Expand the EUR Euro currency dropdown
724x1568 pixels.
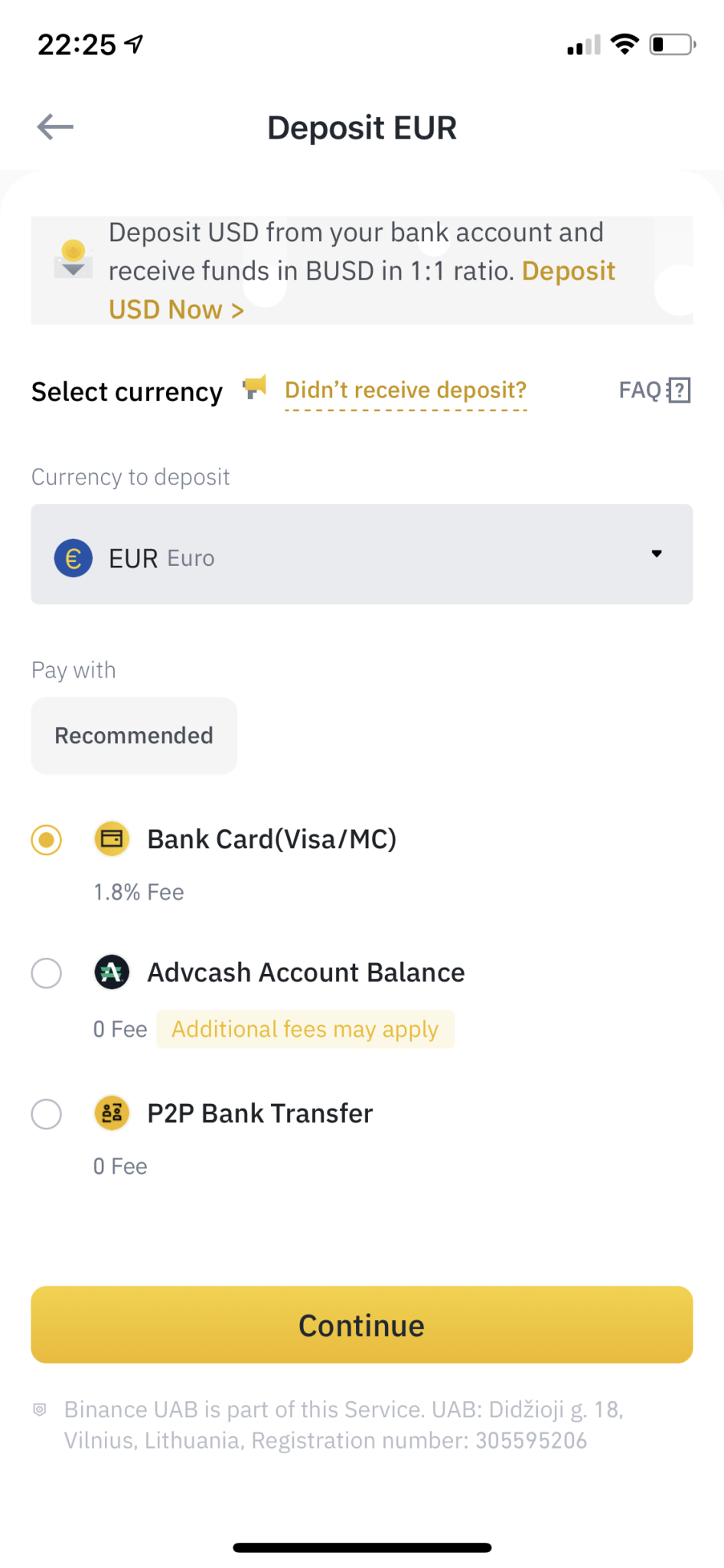pos(362,554)
